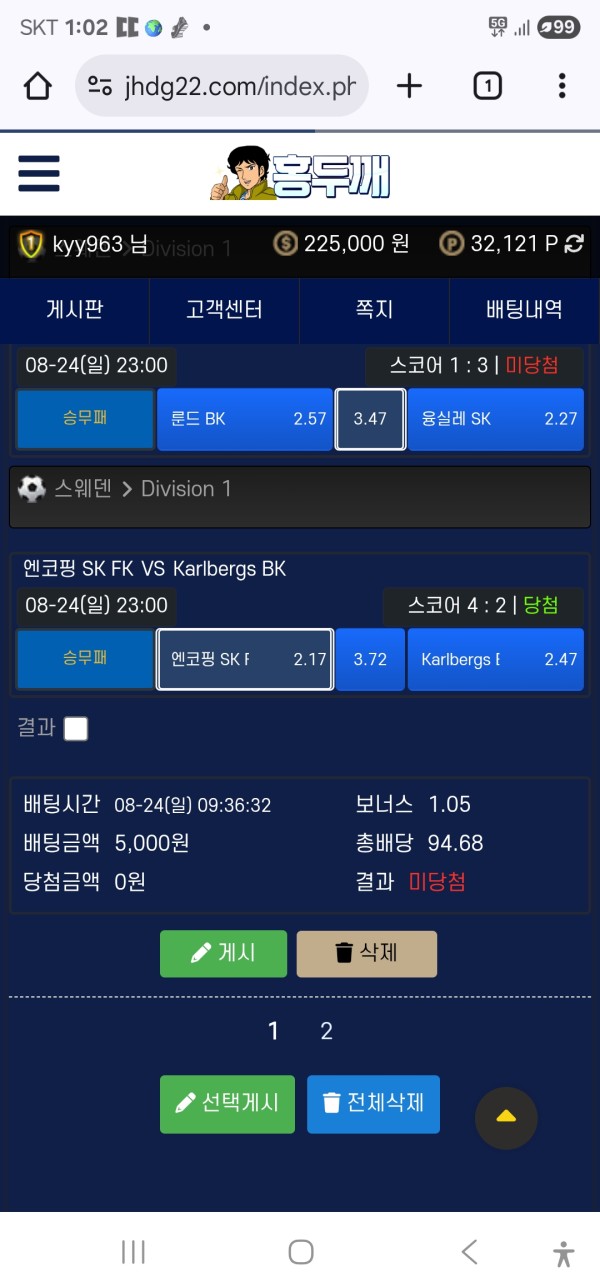Go to browser home page
This screenshot has height=1287, width=600.
click(37, 86)
